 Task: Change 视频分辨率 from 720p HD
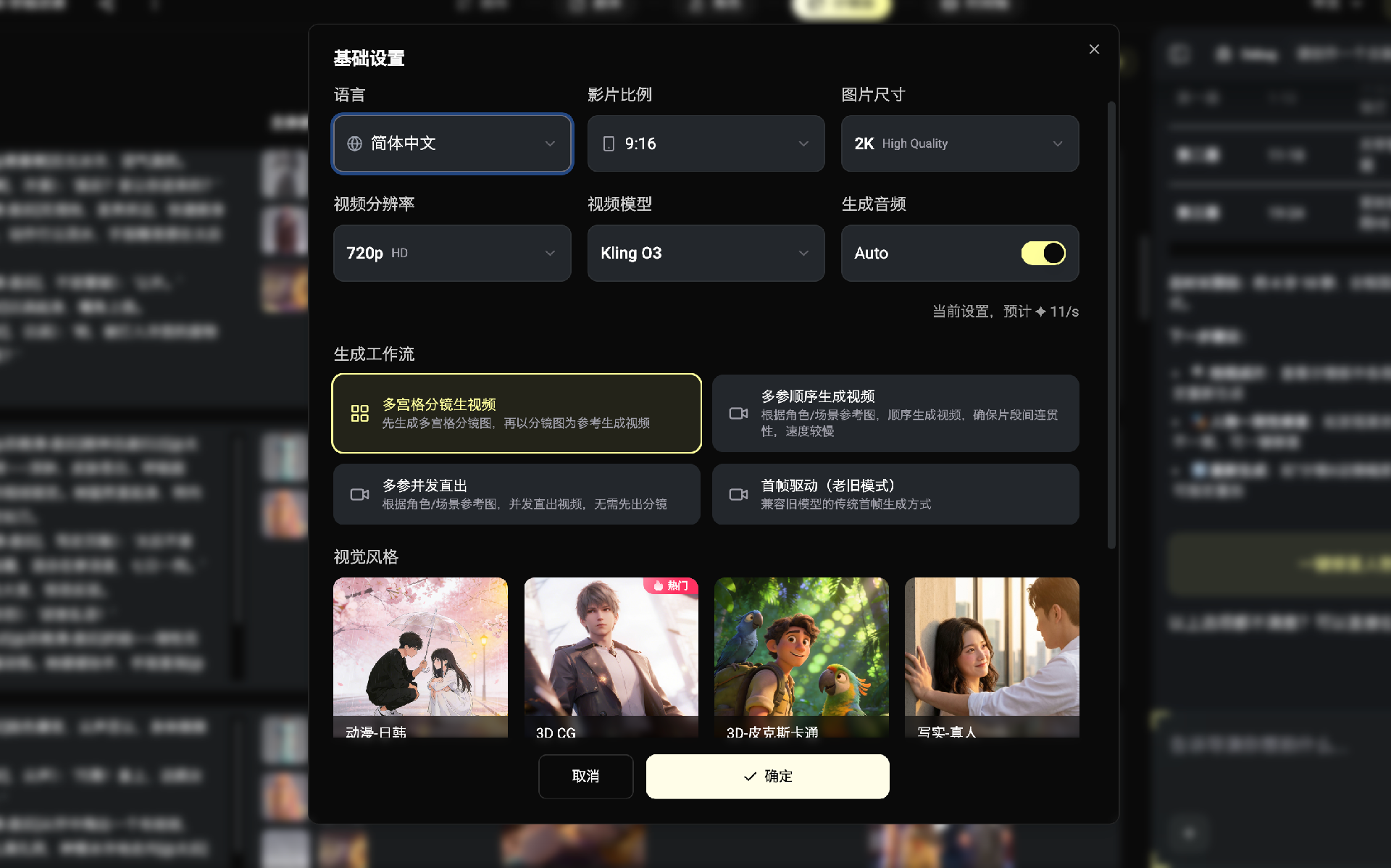[452, 253]
